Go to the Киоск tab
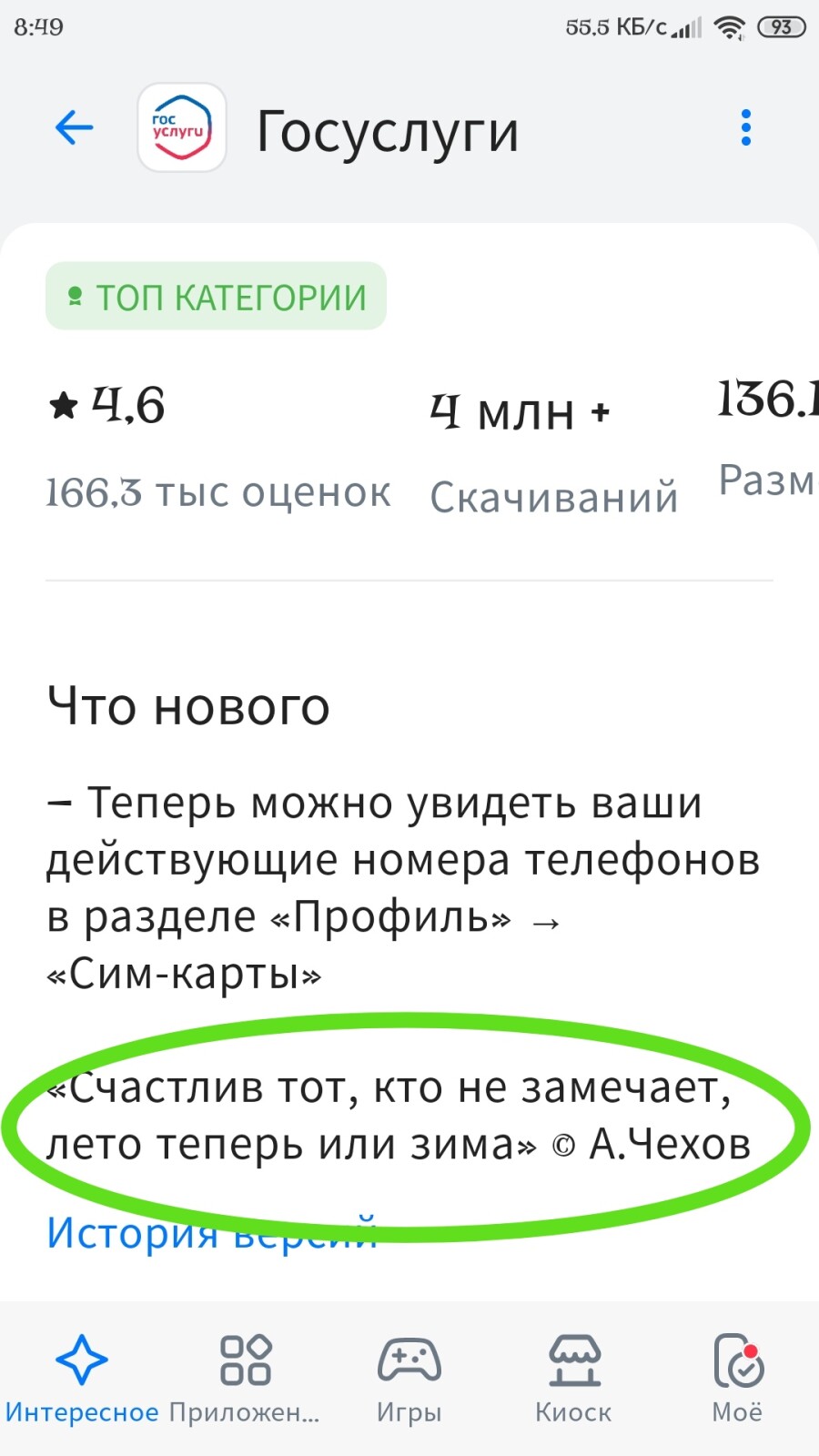819x1456 pixels. 573,1379
